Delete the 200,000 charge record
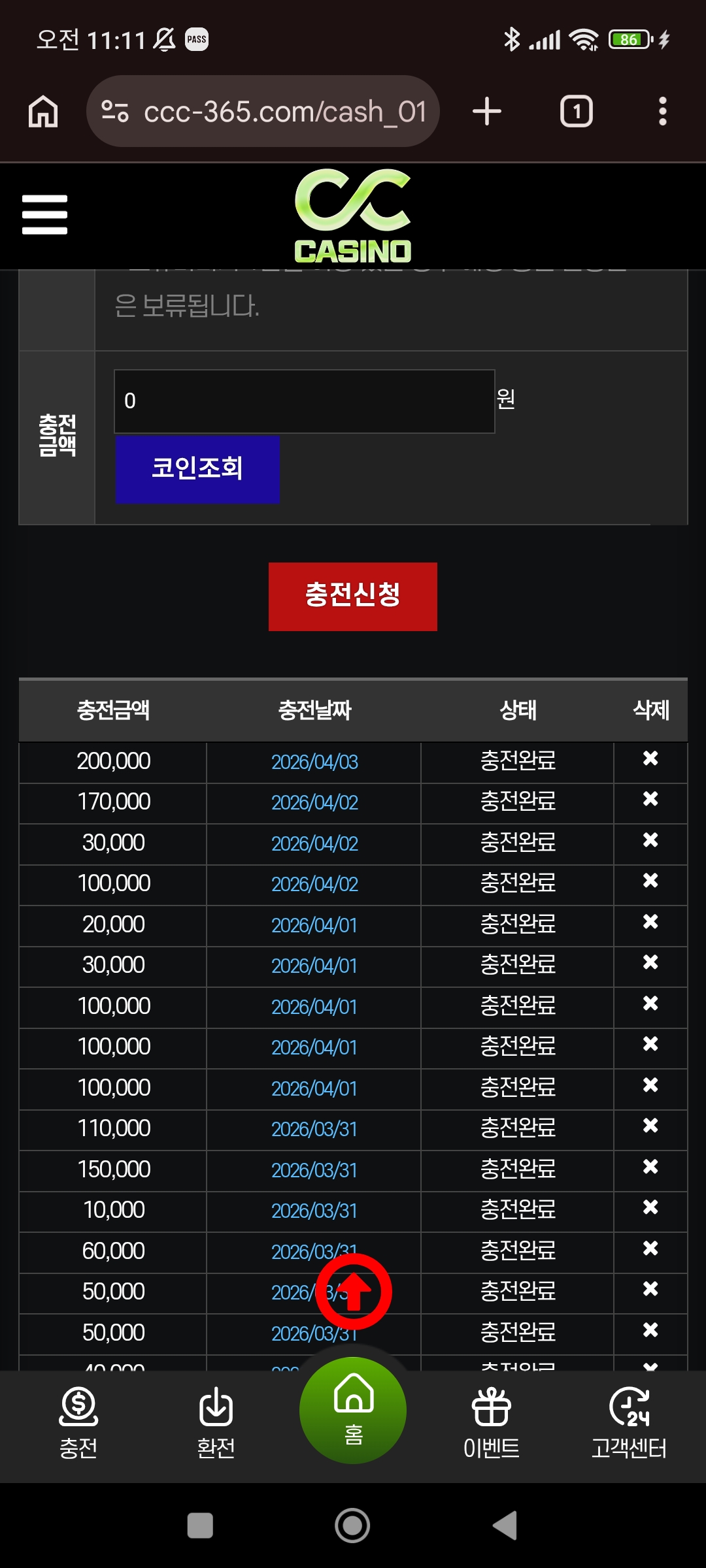706x1568 pixels. (650, 759)
